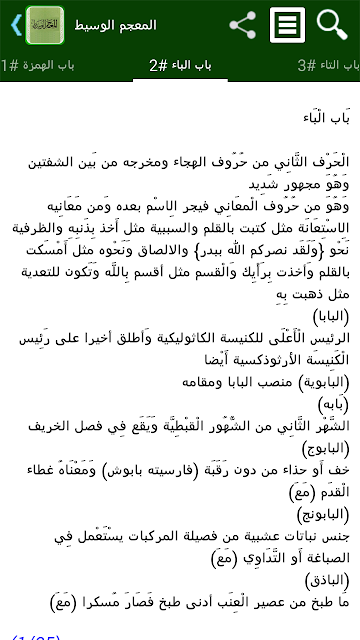Open the contents list icon
Viewport: 360px width, 640px height.
tap(287, 25)
